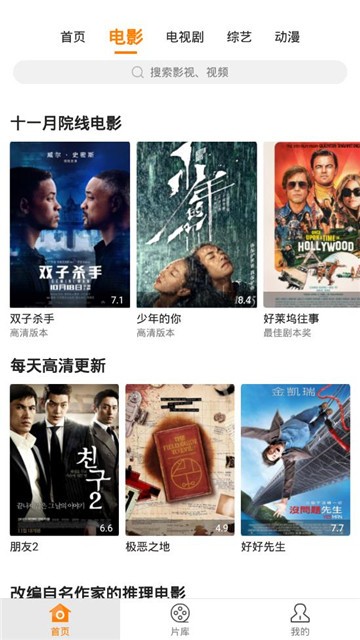Viewport: 360px width, 640px height.
Task: Select the 电视剧 top tab
Action: pyautogui.click(x=184, y=37)
